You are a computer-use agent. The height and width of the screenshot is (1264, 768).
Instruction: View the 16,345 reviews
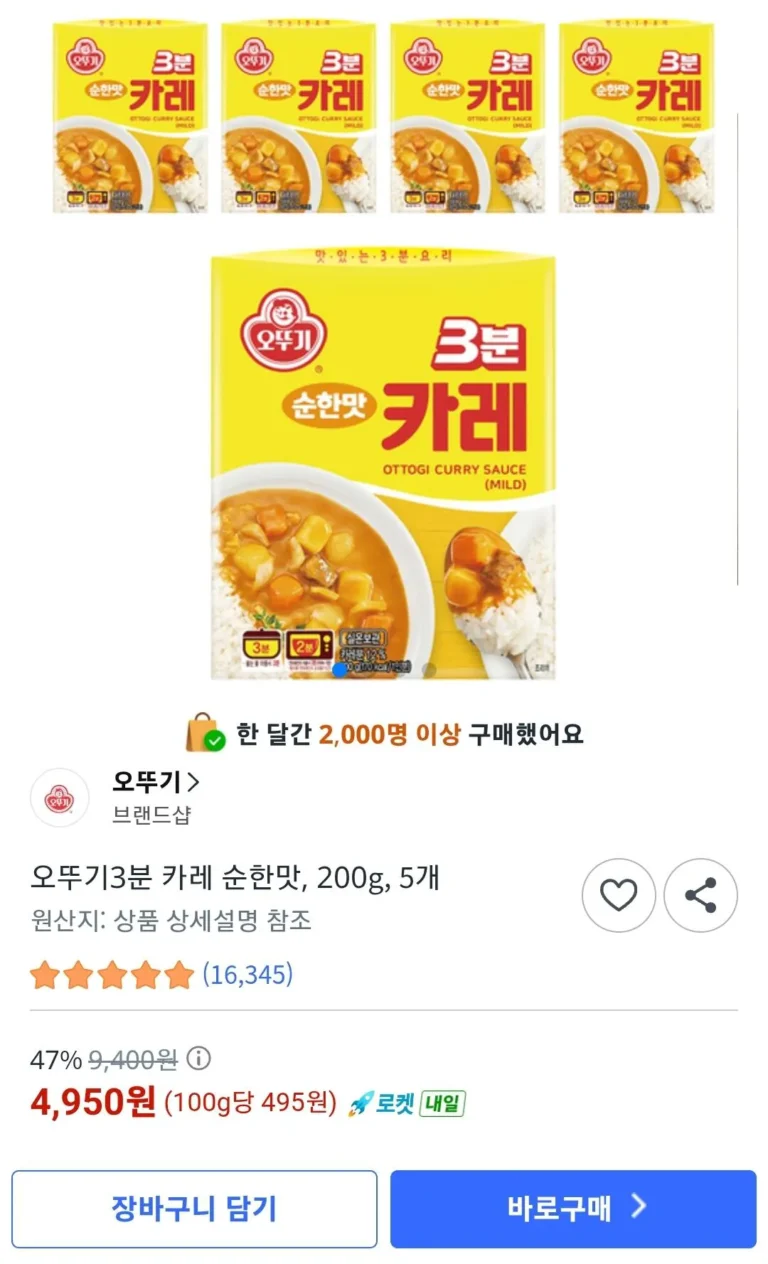(247, 974)
